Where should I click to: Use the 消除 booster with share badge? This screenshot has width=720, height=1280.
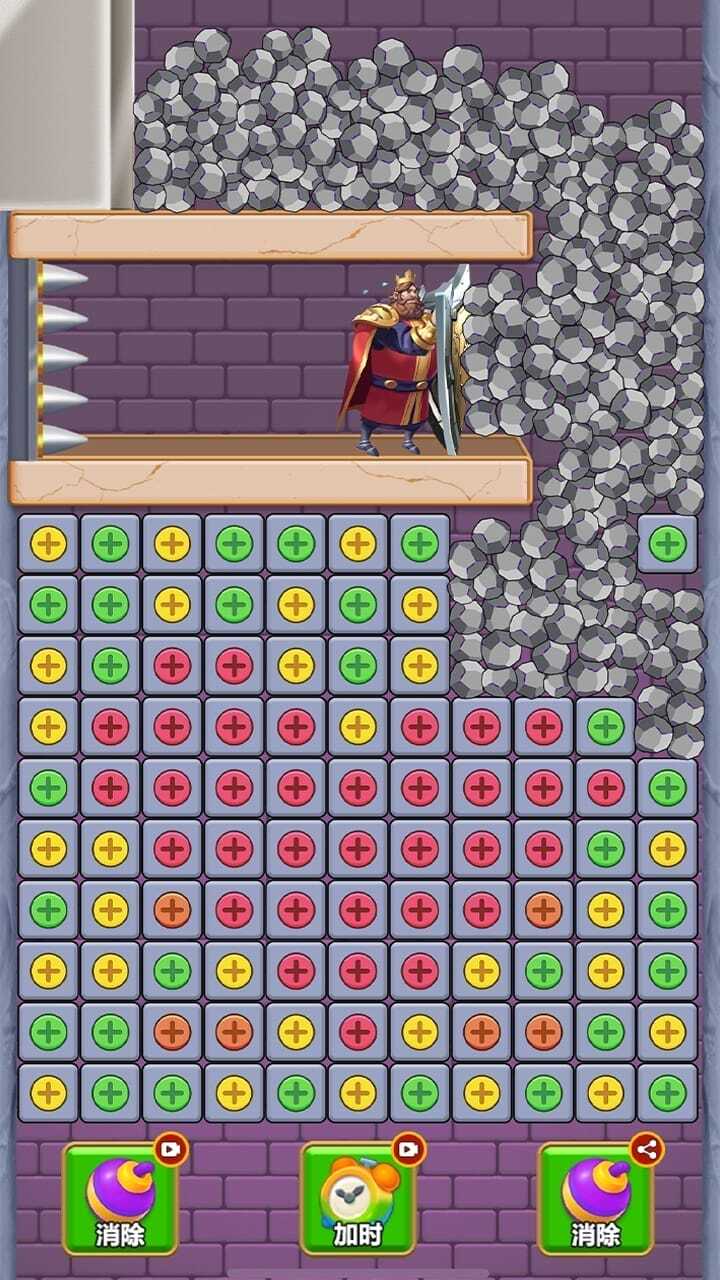coord(596,1198)
